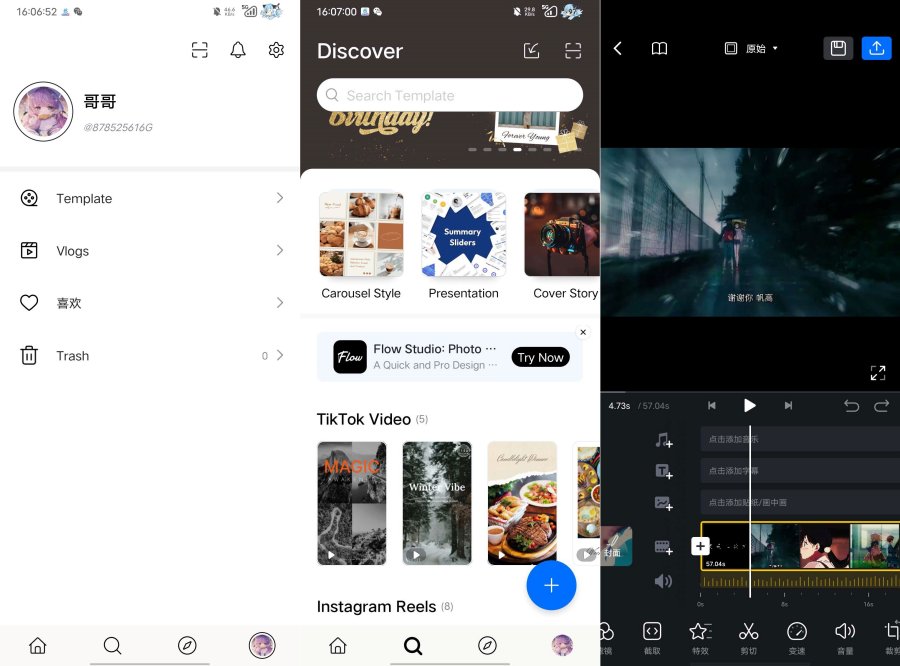Screen dimensions: 900x666
Task: Open the notifications bell
Action: 238,50
